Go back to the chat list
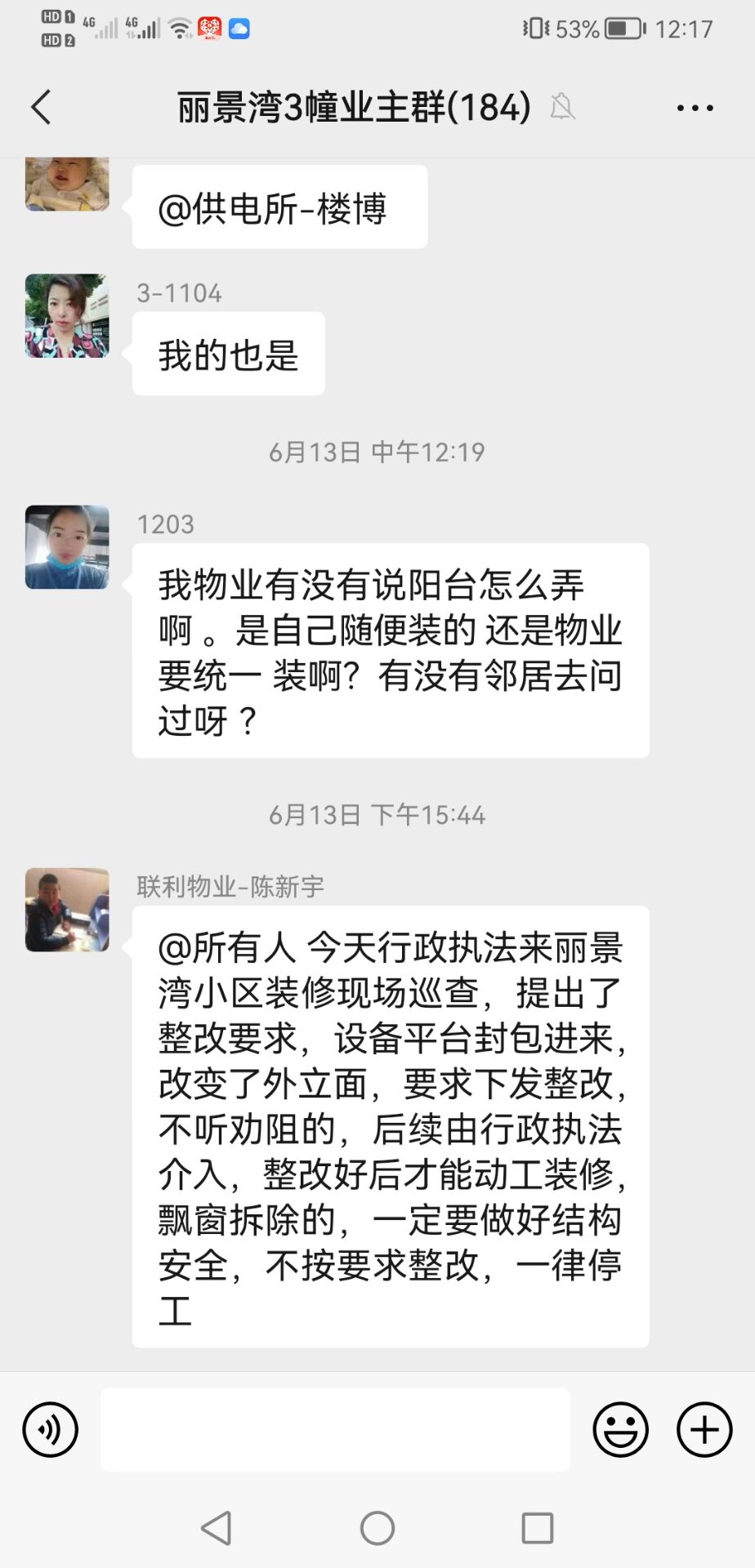 point(41,107)
